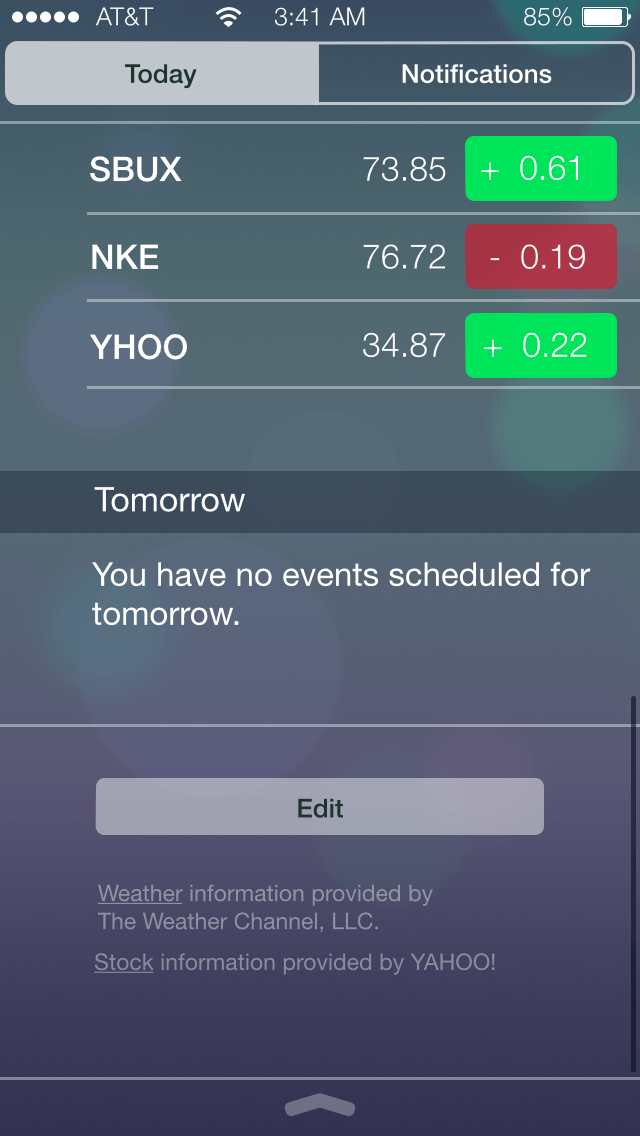Open the Weather link
The image size is (640, 1136).
coord(140,893)
